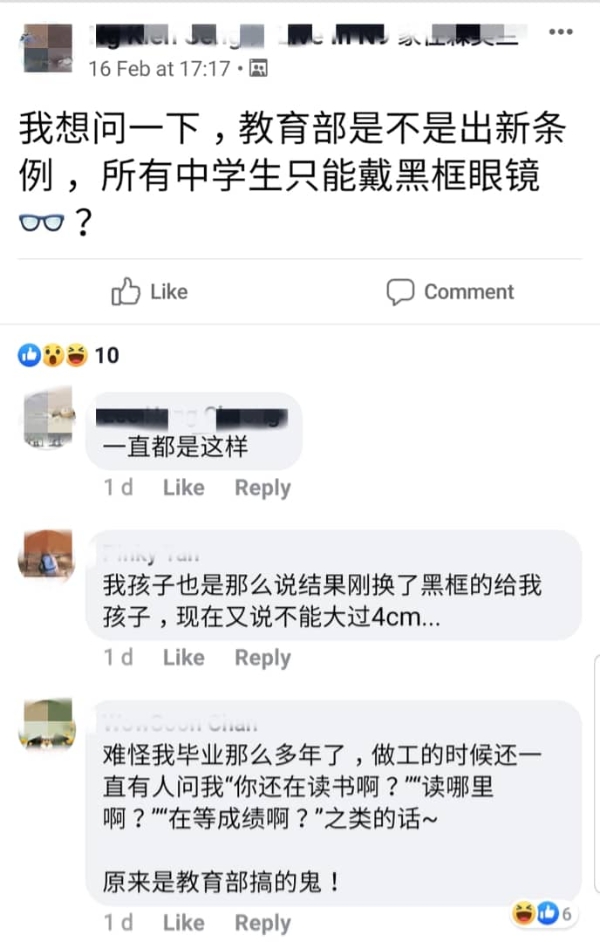
Task: View the 10 reactions on the post
Action: click(x=68, y=355)
